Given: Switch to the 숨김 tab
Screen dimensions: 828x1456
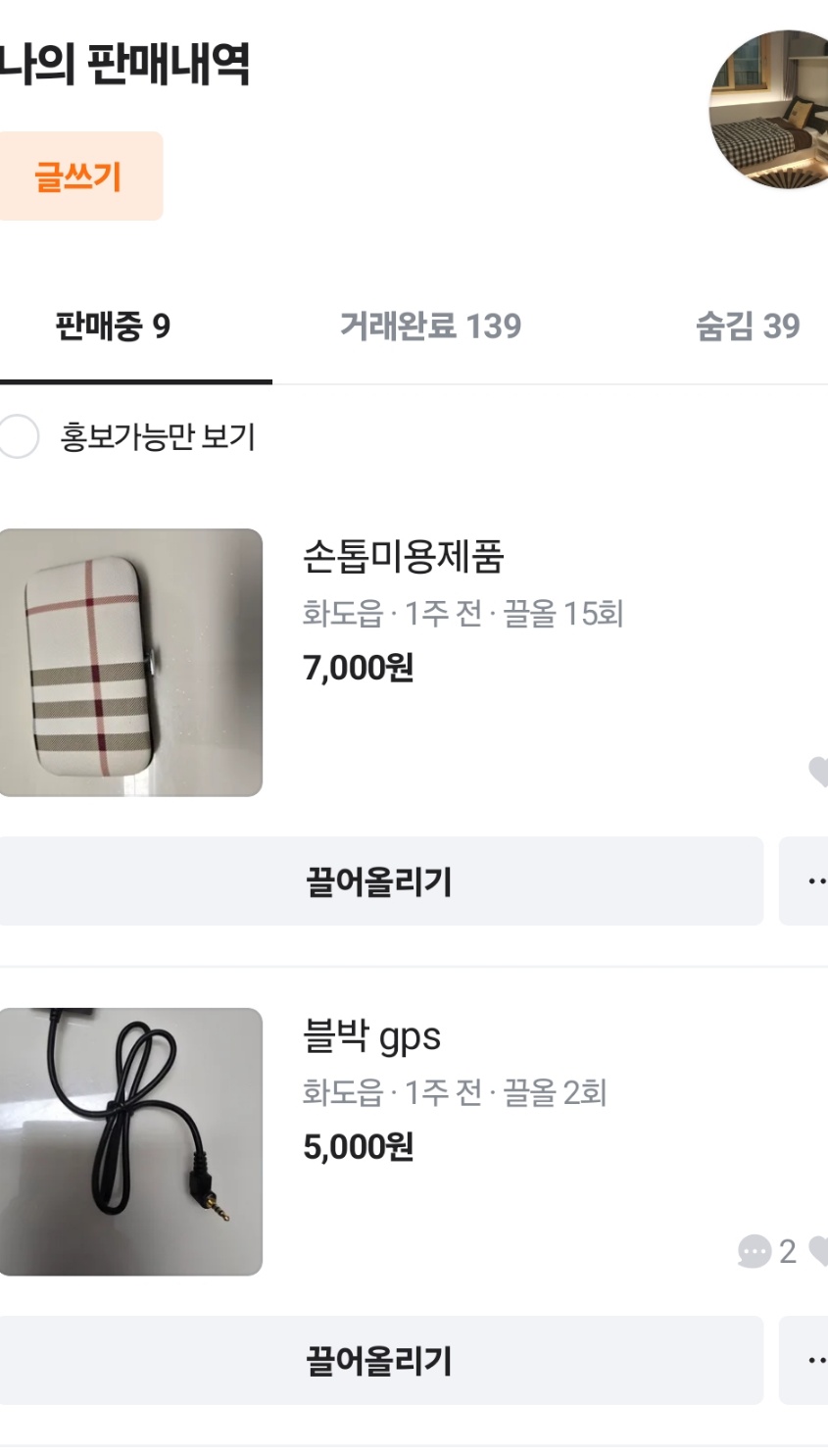Looking at the screenshot, I should click(747, 326).
